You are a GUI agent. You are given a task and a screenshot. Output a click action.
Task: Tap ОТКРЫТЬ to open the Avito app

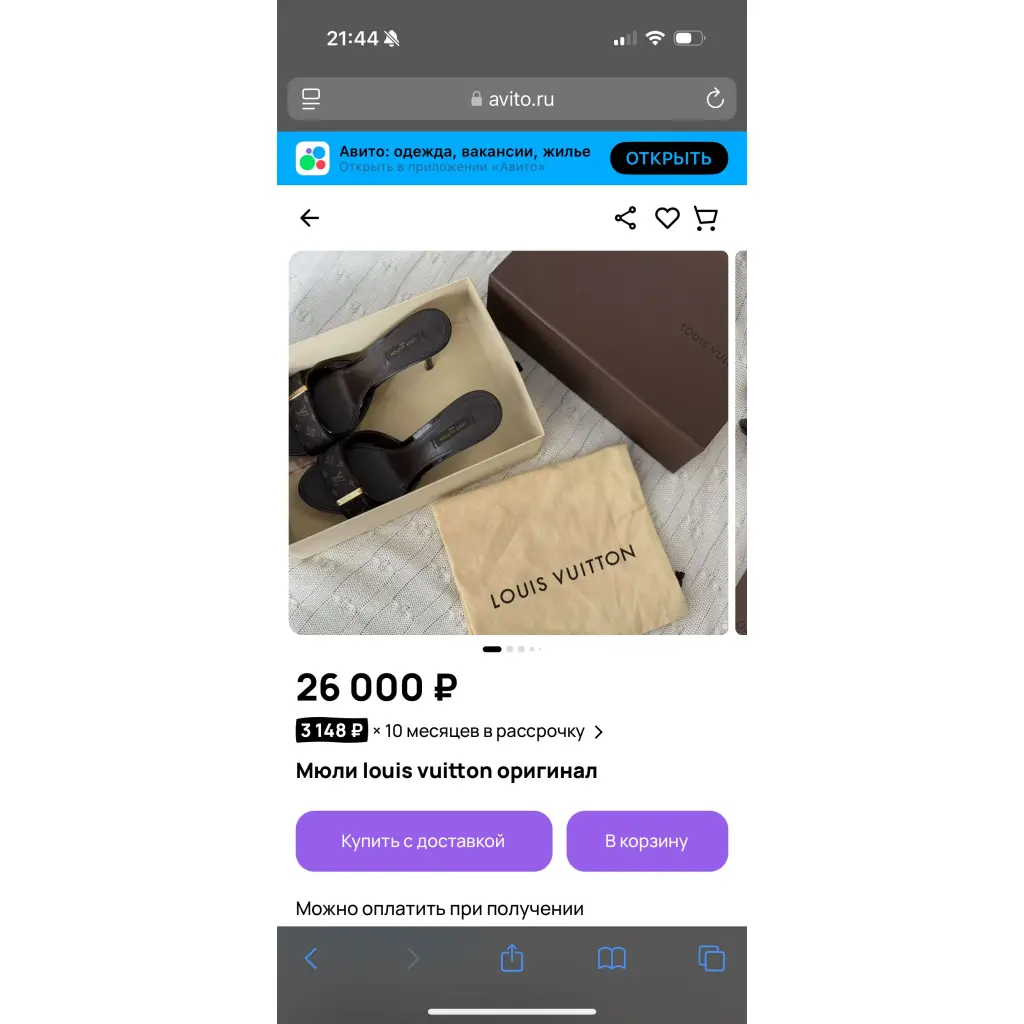[668, 158]
